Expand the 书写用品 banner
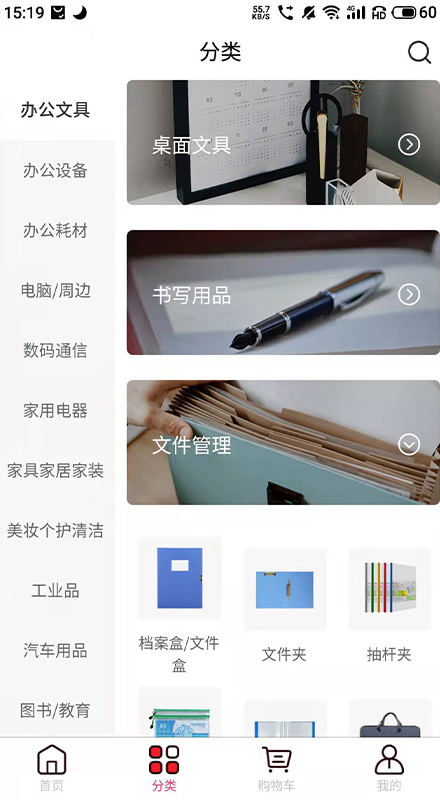The image size is (440, 800). [x=283, y=292]
